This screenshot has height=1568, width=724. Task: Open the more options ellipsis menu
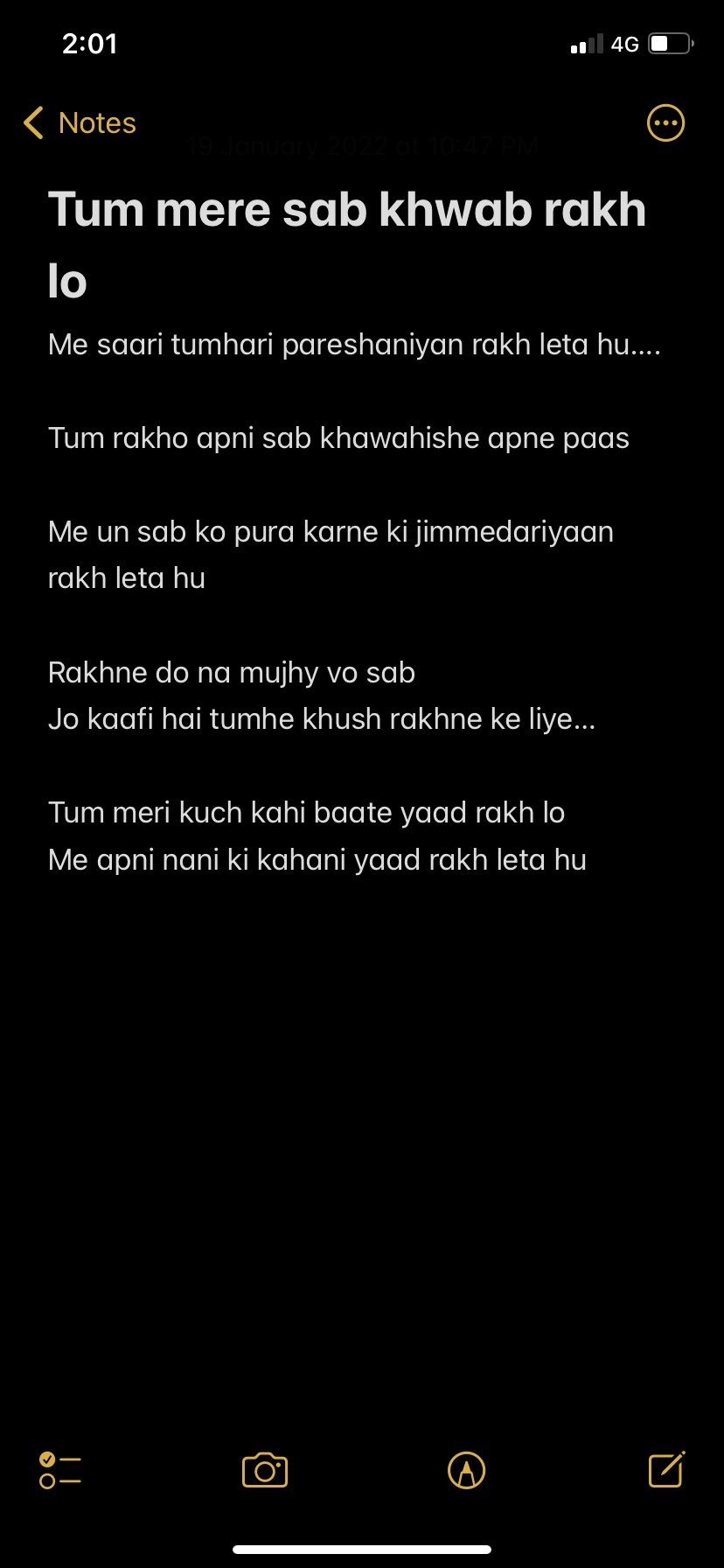pos(665,123)
